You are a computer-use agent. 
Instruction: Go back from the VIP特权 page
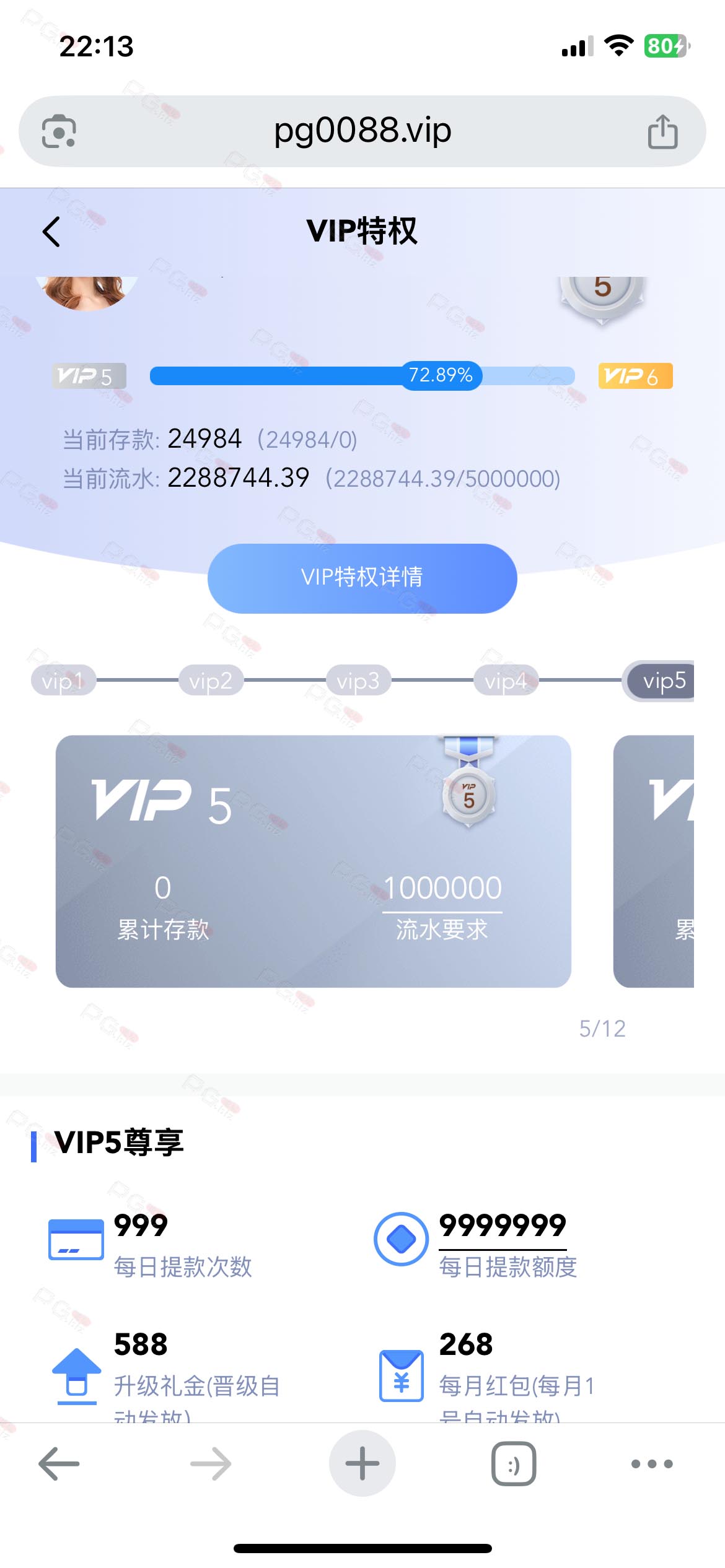51,232
